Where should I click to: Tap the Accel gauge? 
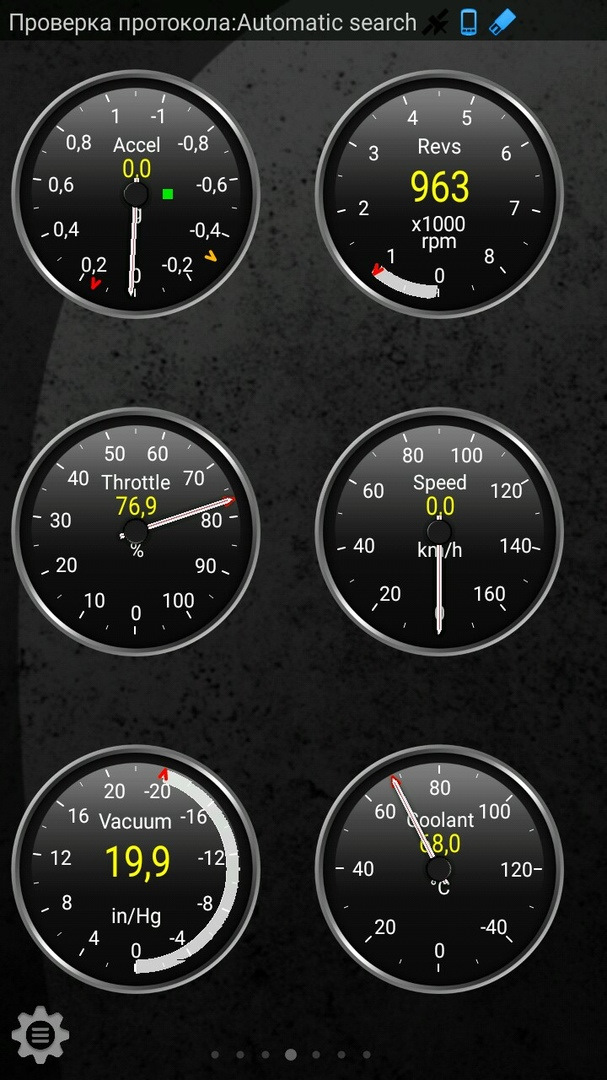[136, 194]
